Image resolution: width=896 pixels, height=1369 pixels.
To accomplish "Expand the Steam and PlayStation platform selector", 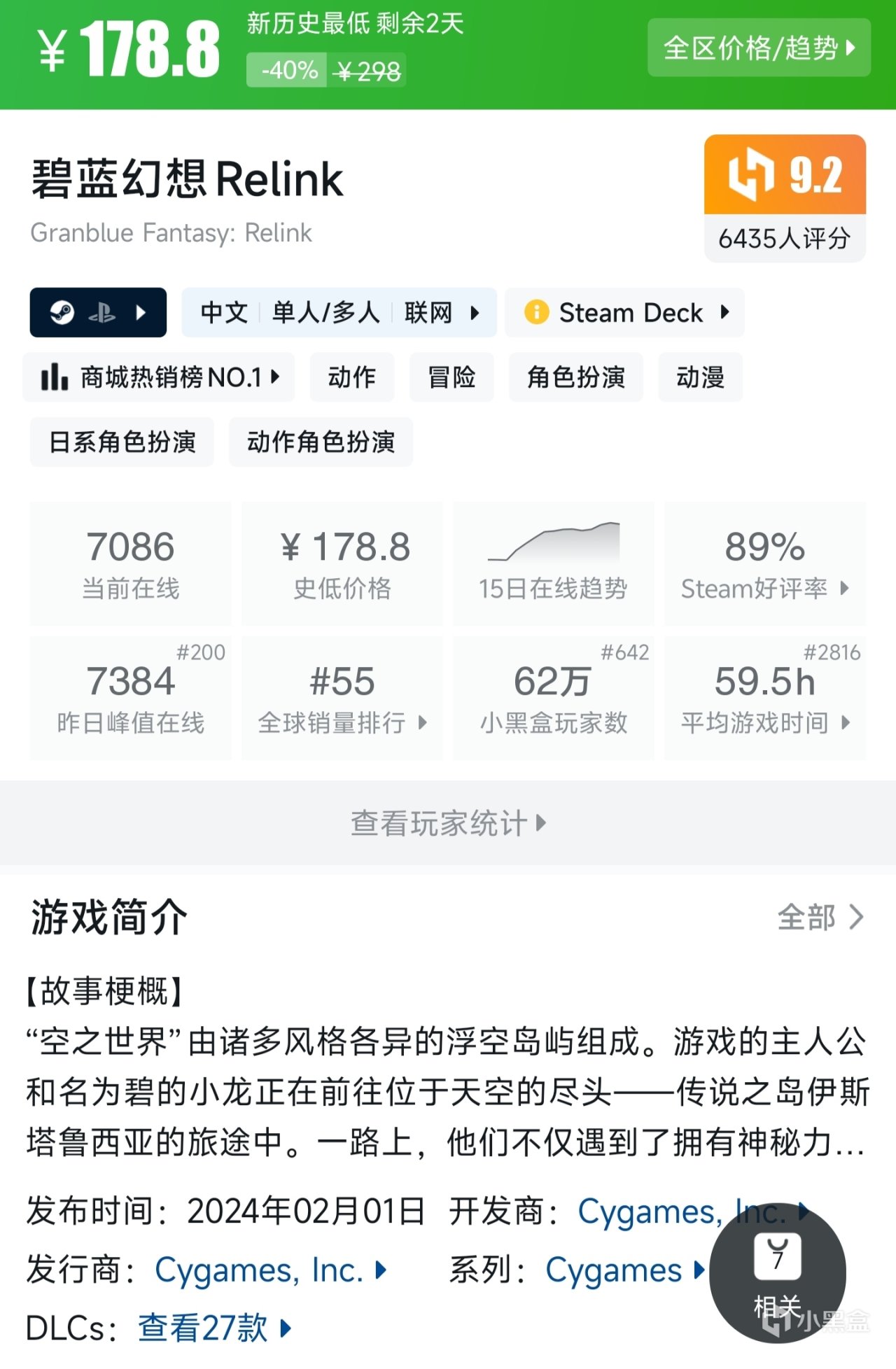I will pos(98,312).
